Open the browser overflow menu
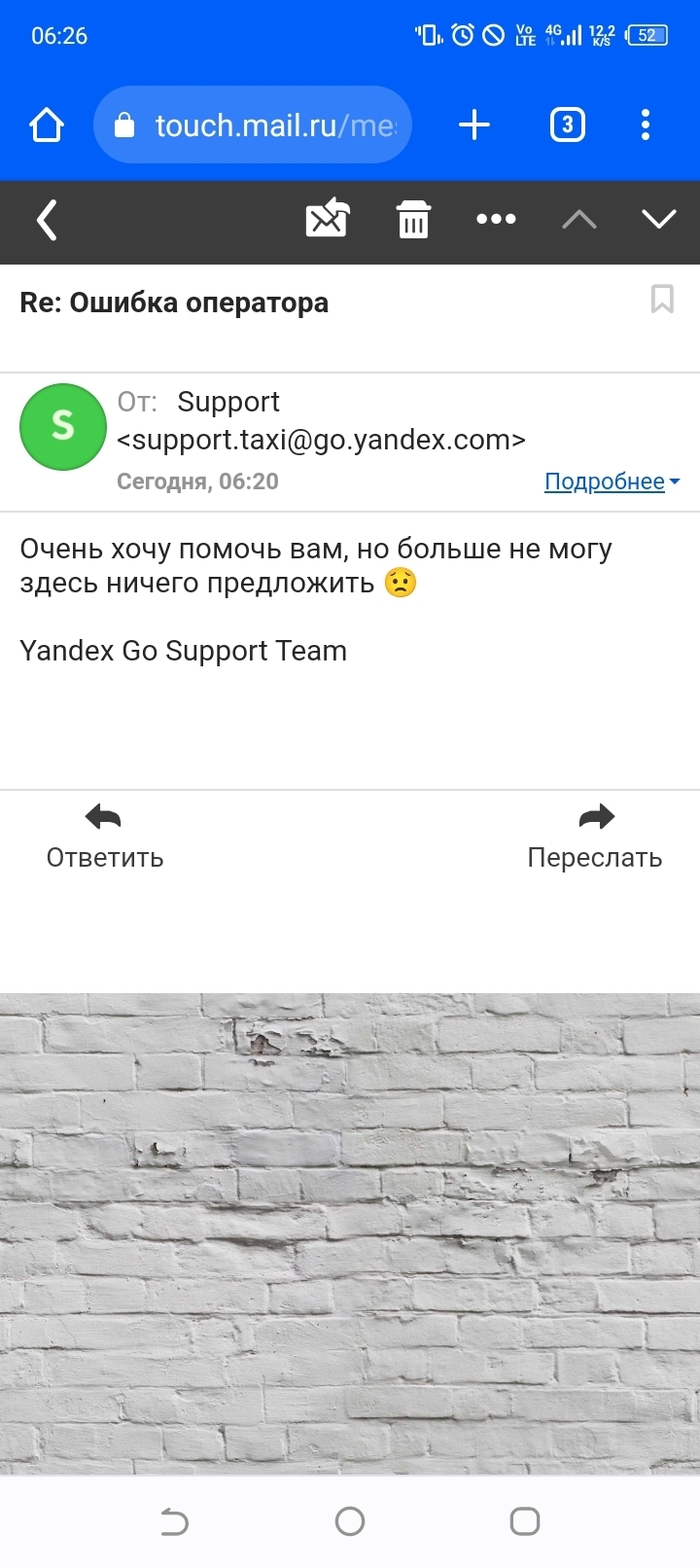 646,125
